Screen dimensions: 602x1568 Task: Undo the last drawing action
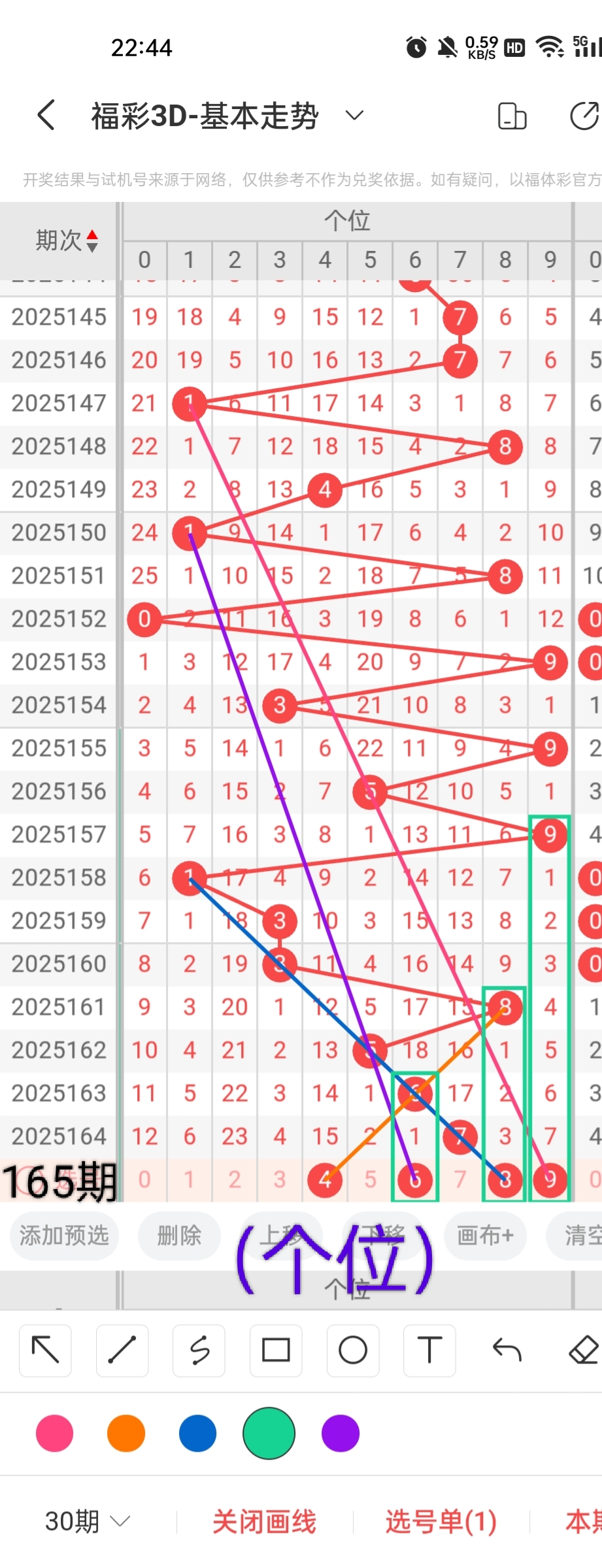point(507,1350)
